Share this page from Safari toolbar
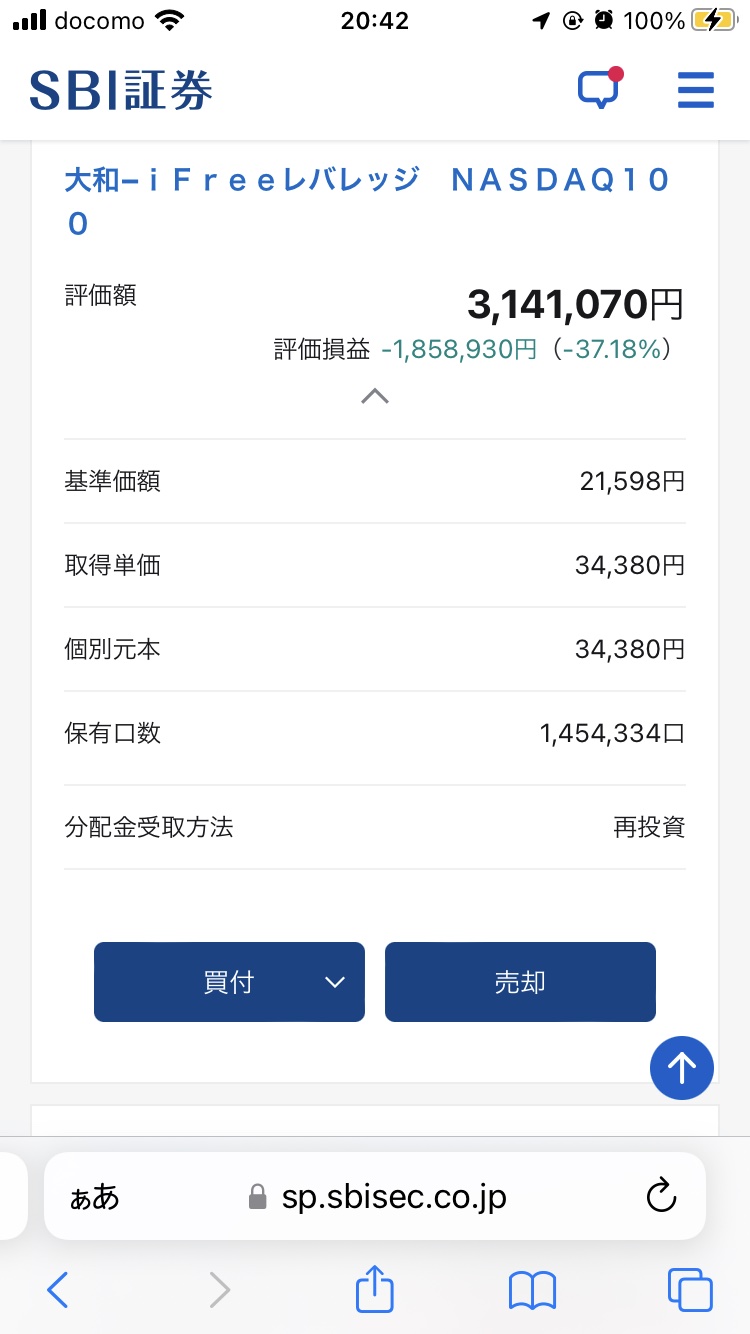The width and height of the screenshot is (750, 1334). (x=375, y=1289)
